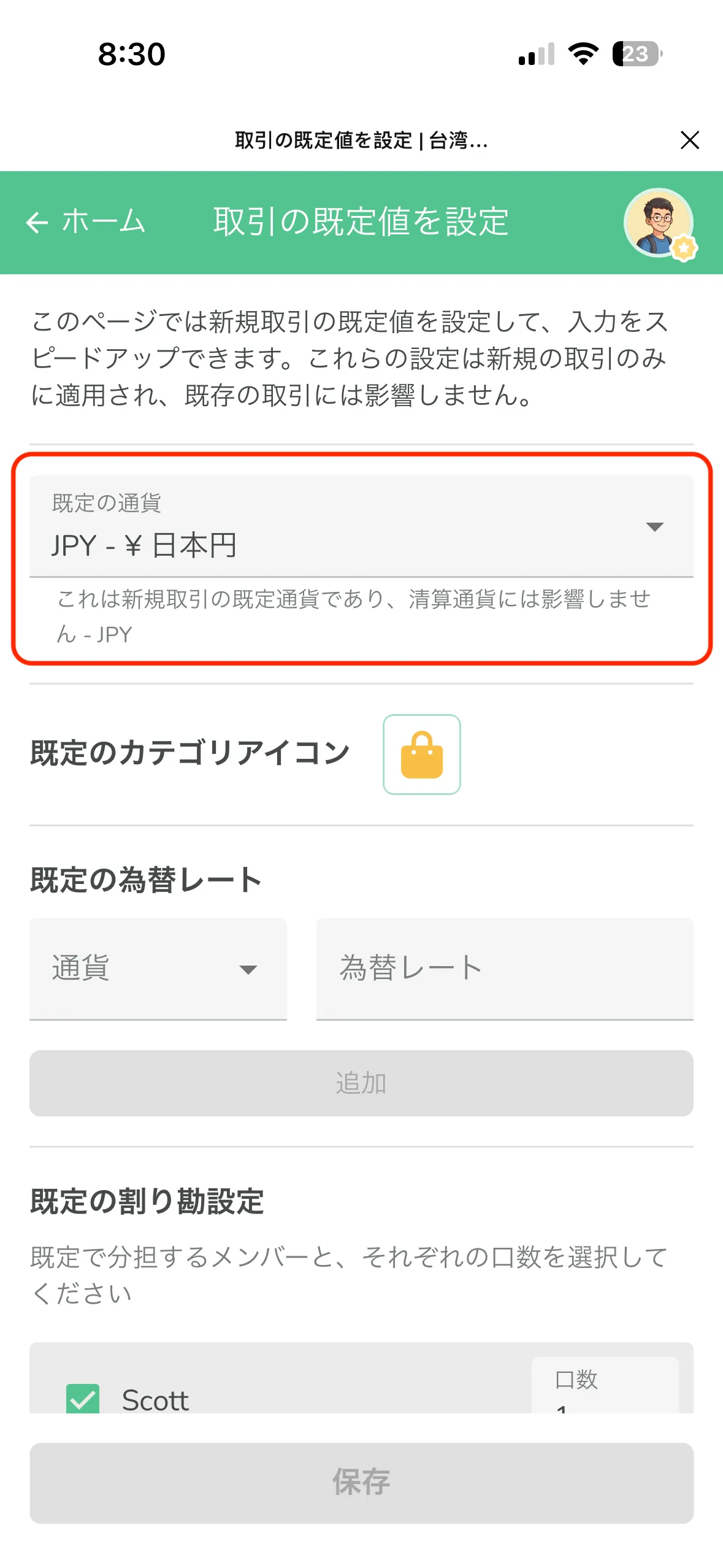
Task: Edit the 口数 field for Scott
Action: coord(604,1394)
